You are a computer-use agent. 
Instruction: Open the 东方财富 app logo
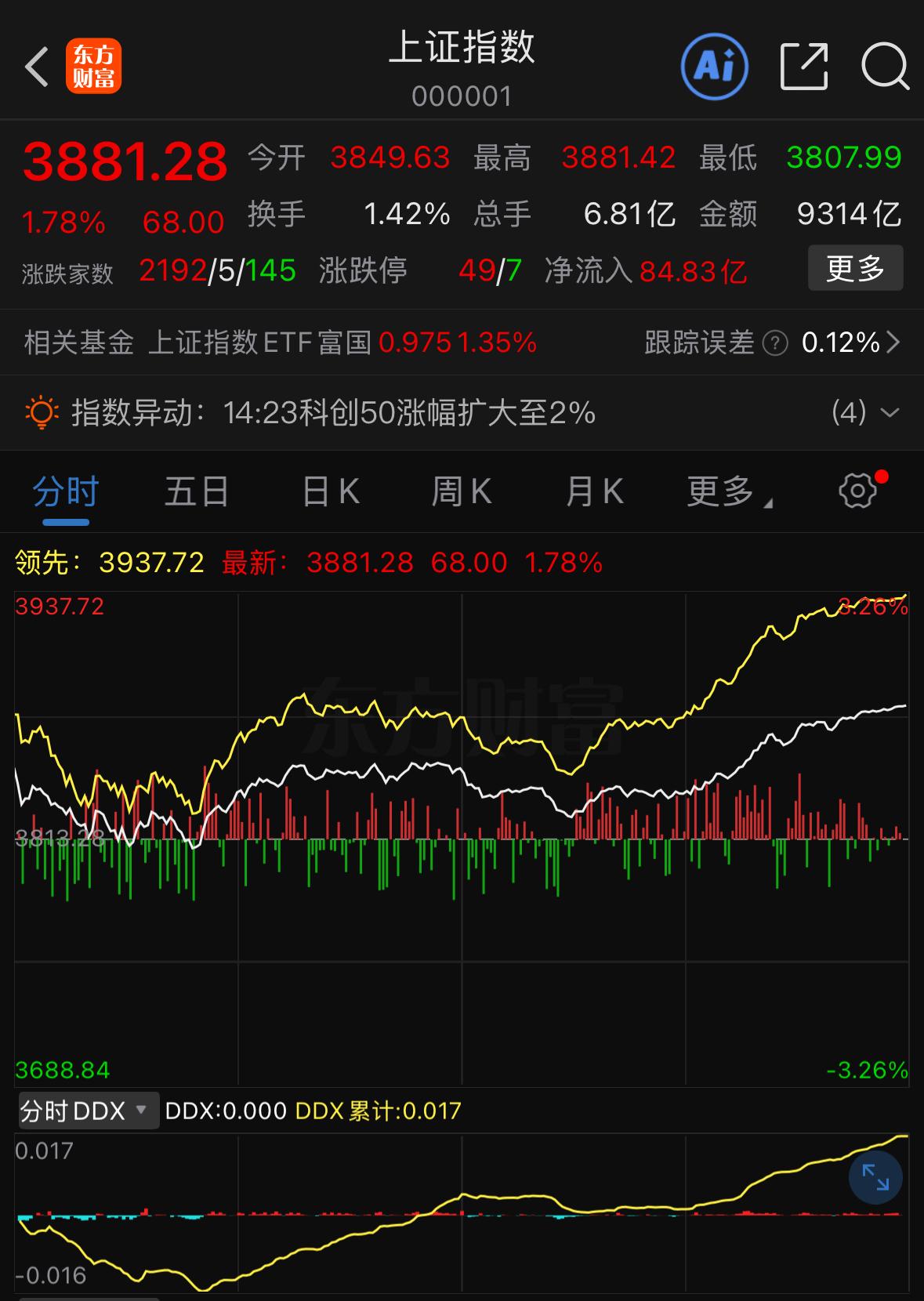(94, 66)
